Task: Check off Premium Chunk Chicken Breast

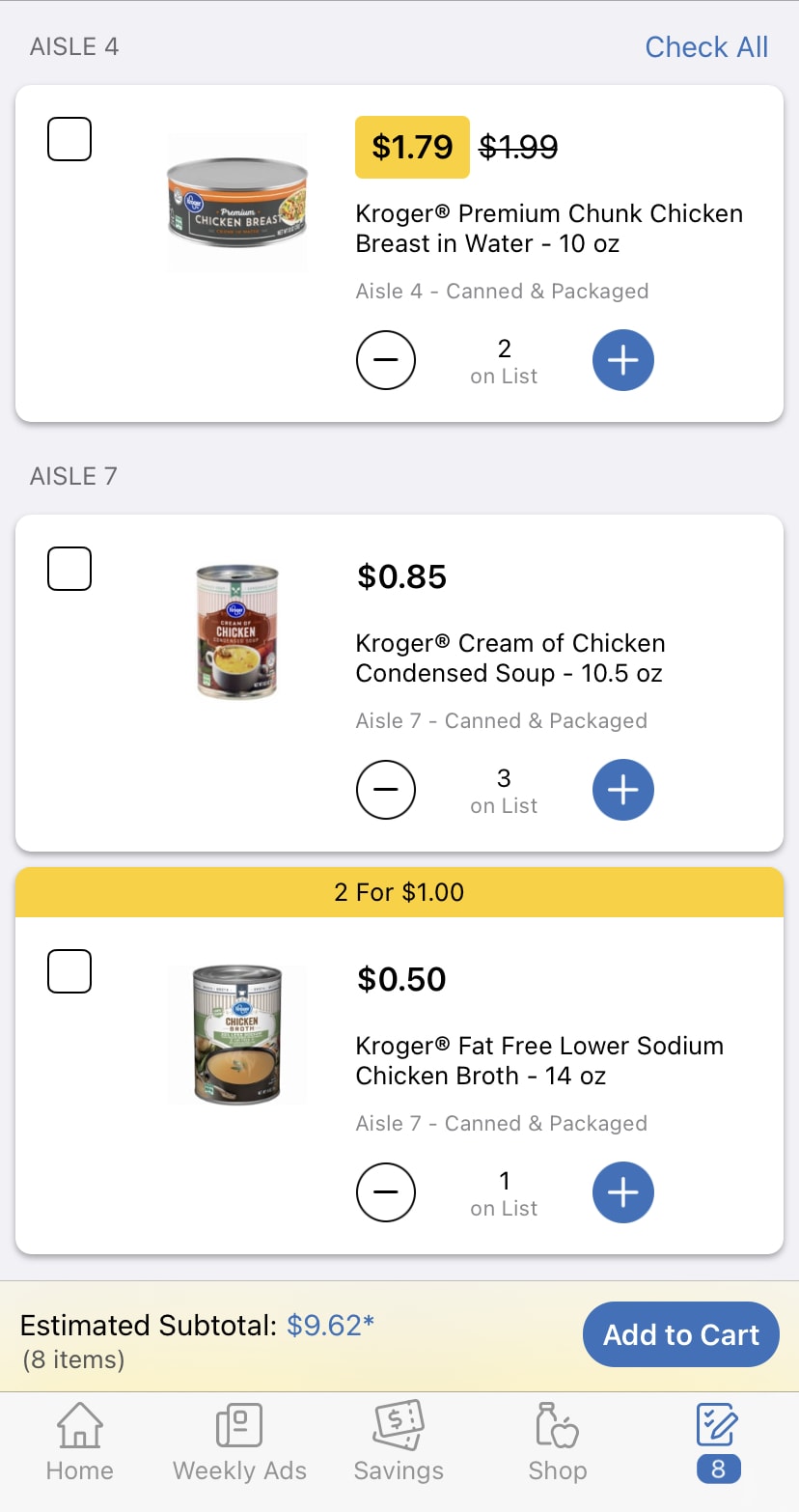Action: pos(69,139)
